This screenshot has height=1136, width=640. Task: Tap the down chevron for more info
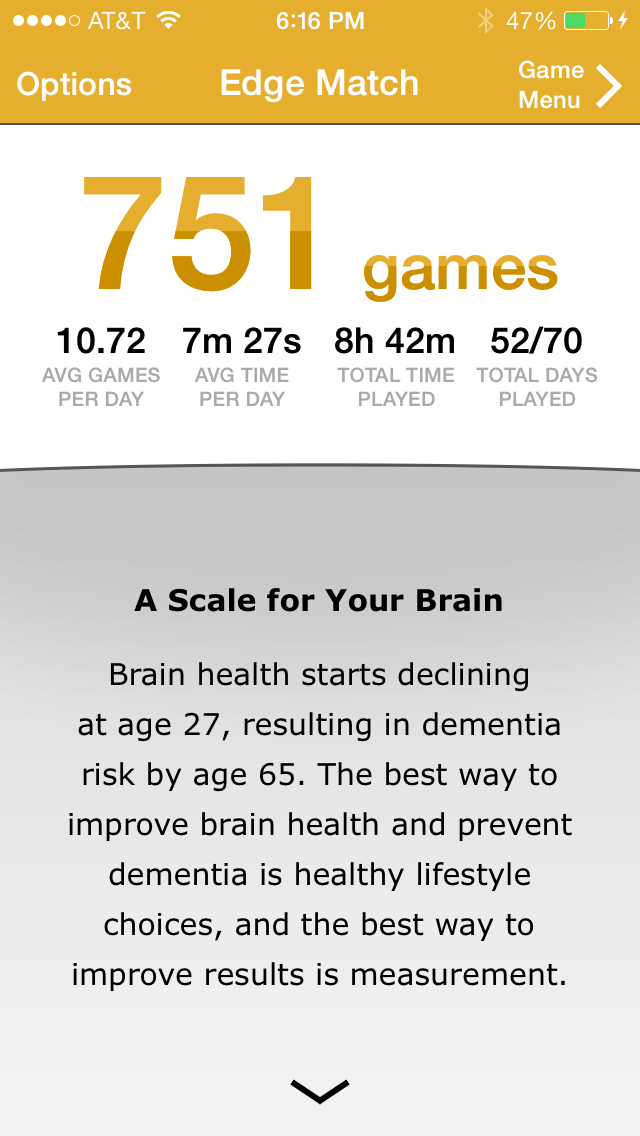pos(320,1091)
